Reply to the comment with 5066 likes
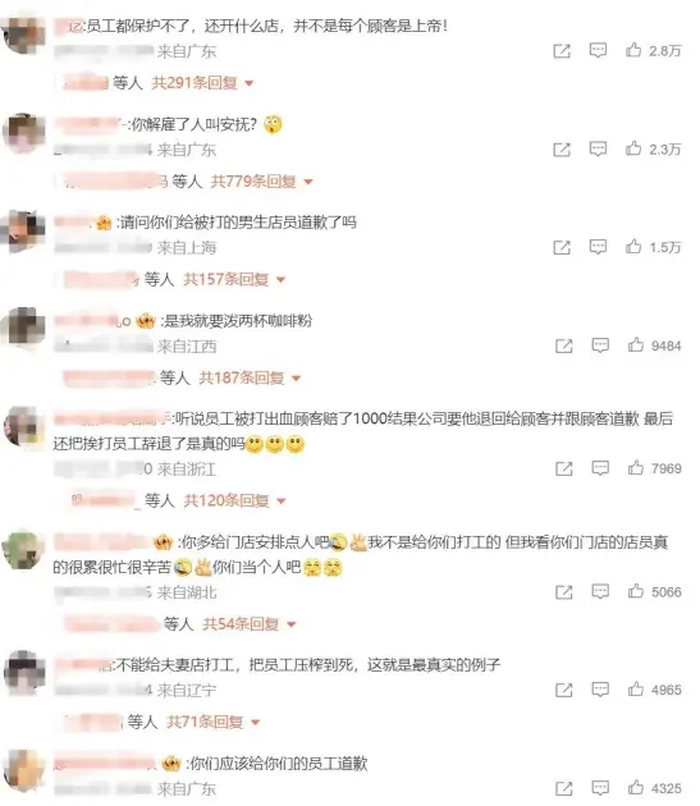 [598, 592]
